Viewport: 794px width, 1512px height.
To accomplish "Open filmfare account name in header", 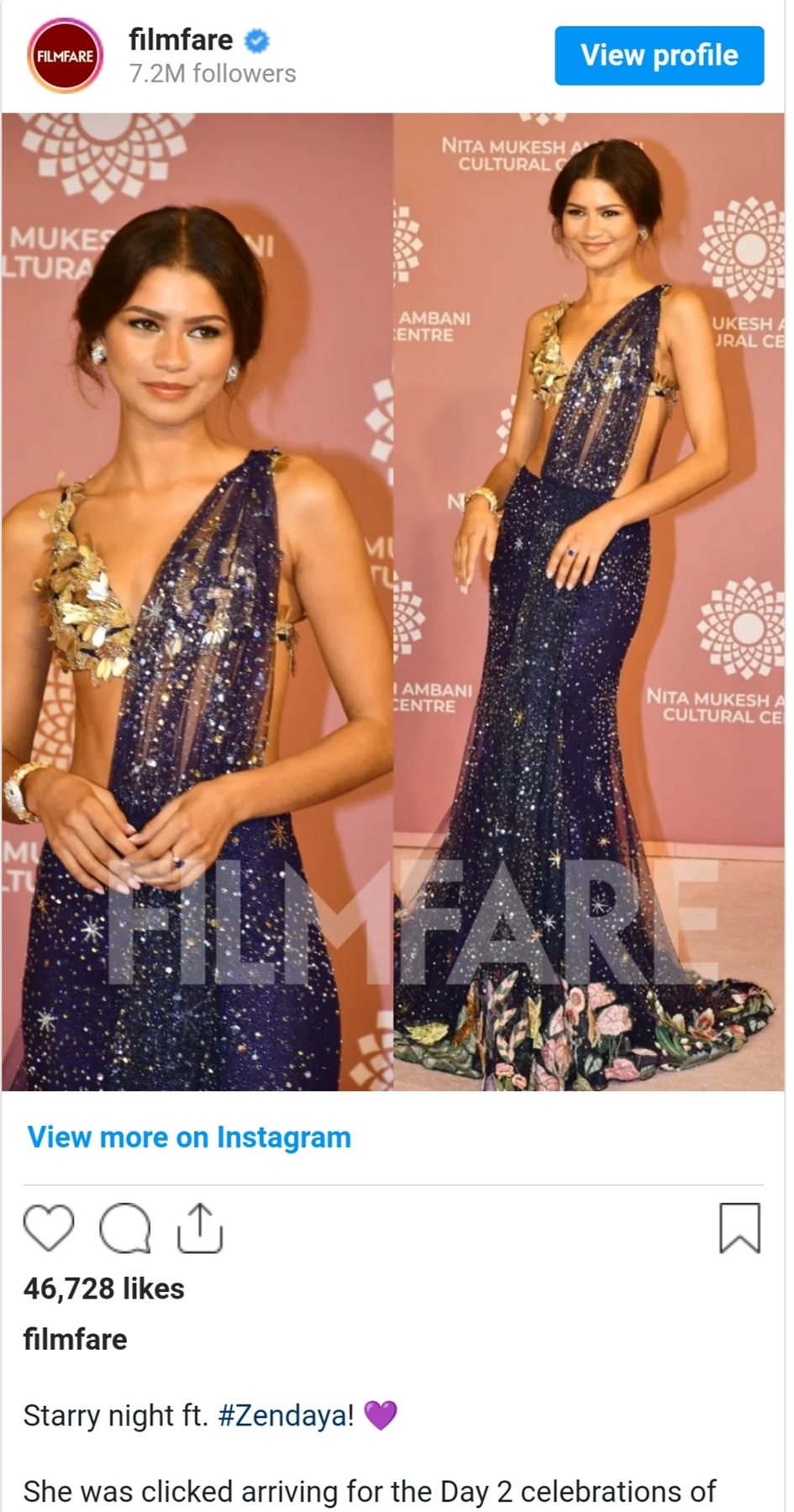I will coord(181,39).
